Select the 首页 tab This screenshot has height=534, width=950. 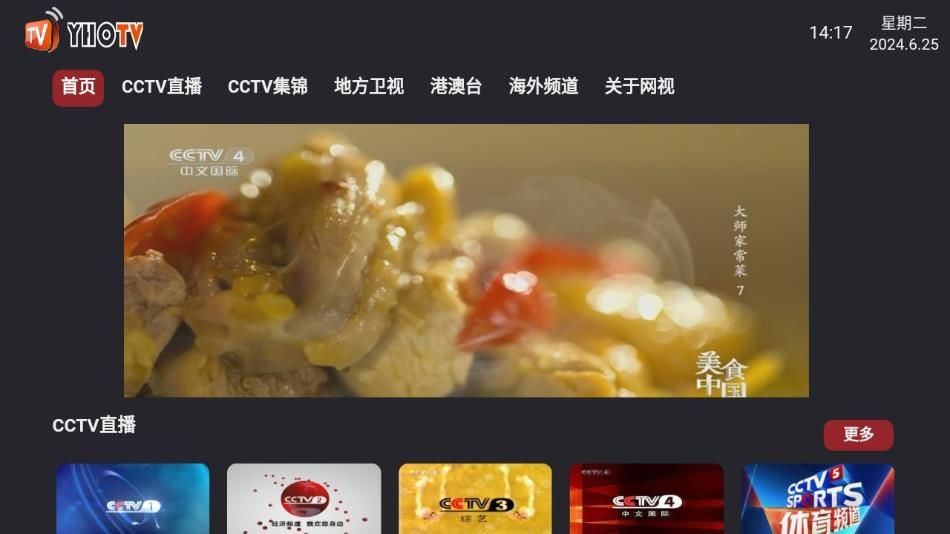click(78, 87)
